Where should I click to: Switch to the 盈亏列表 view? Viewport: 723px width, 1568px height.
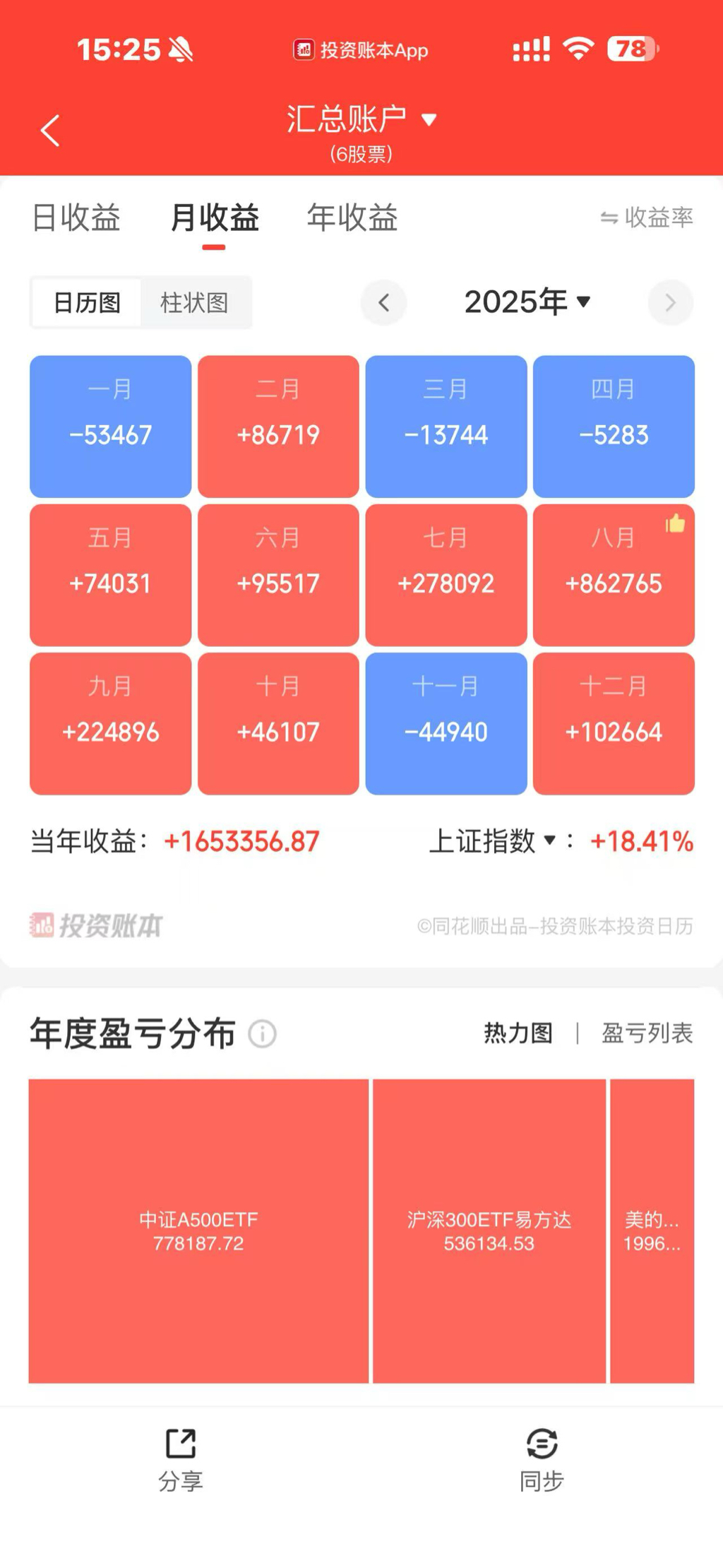coord(647,1033)
